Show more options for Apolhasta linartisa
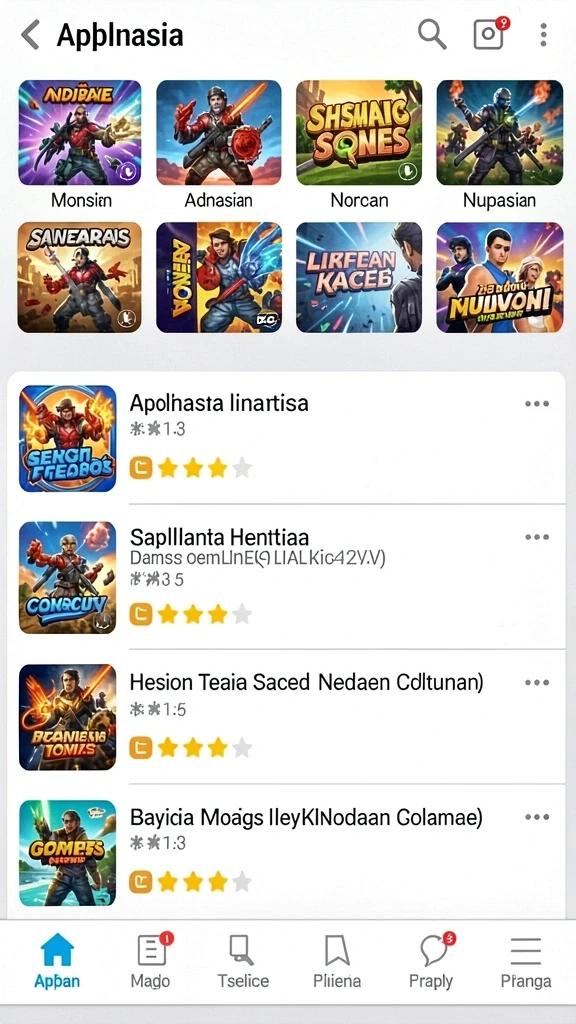This screenshot has height=1024, width=576. [537, 404]
